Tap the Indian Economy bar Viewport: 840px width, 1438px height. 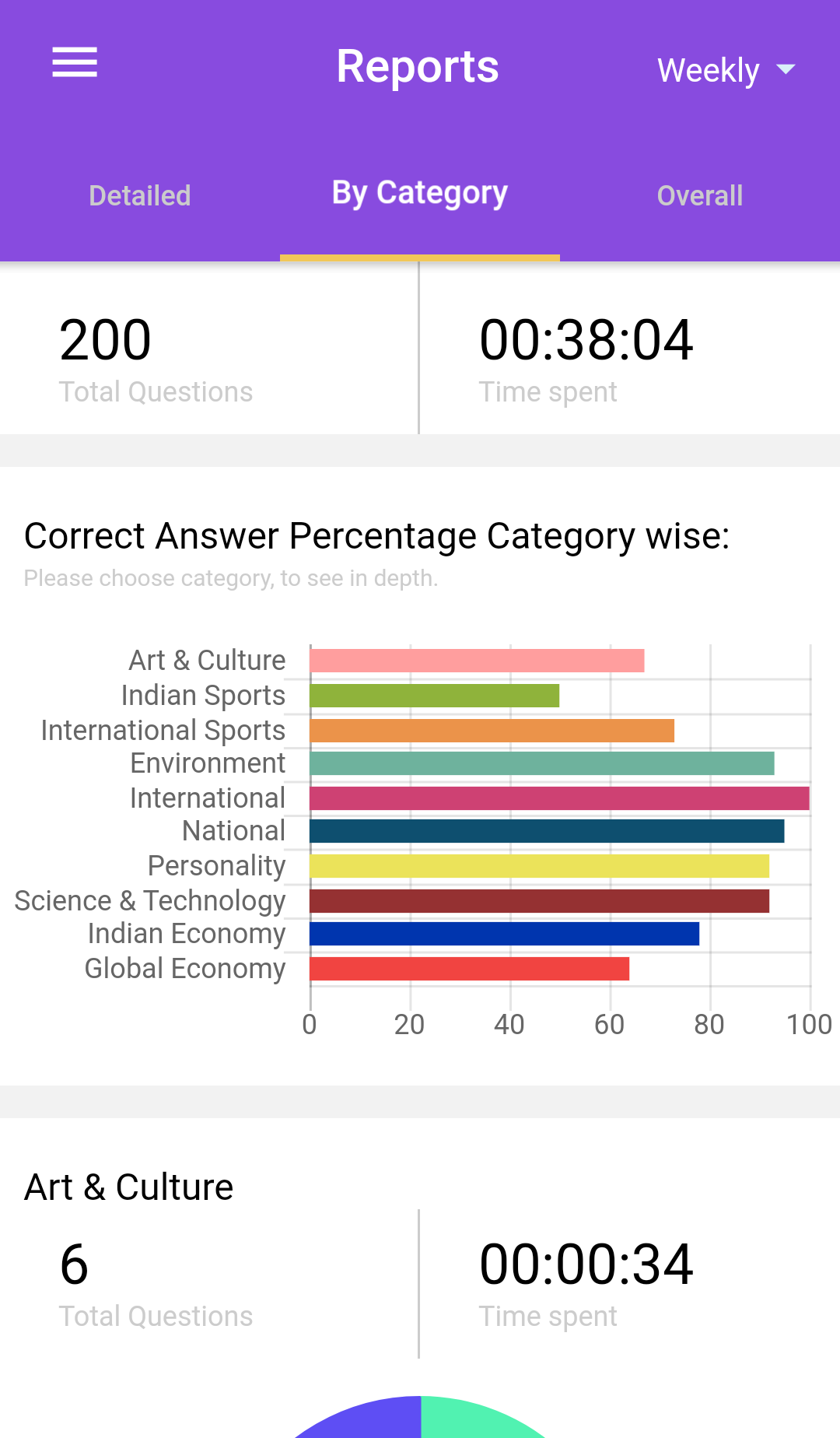click(x=504, y=934)
